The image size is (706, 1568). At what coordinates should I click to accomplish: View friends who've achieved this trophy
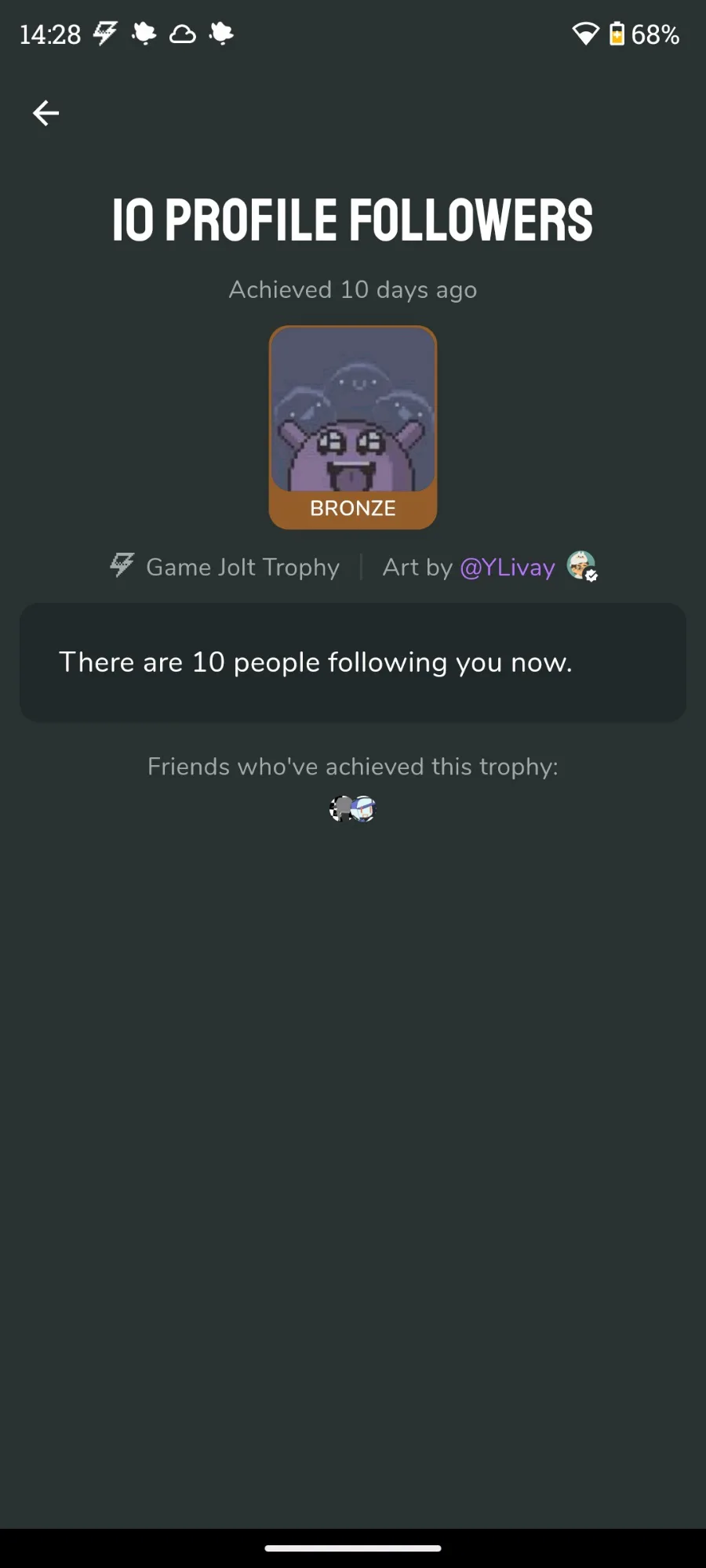click(x=352, y=808)
